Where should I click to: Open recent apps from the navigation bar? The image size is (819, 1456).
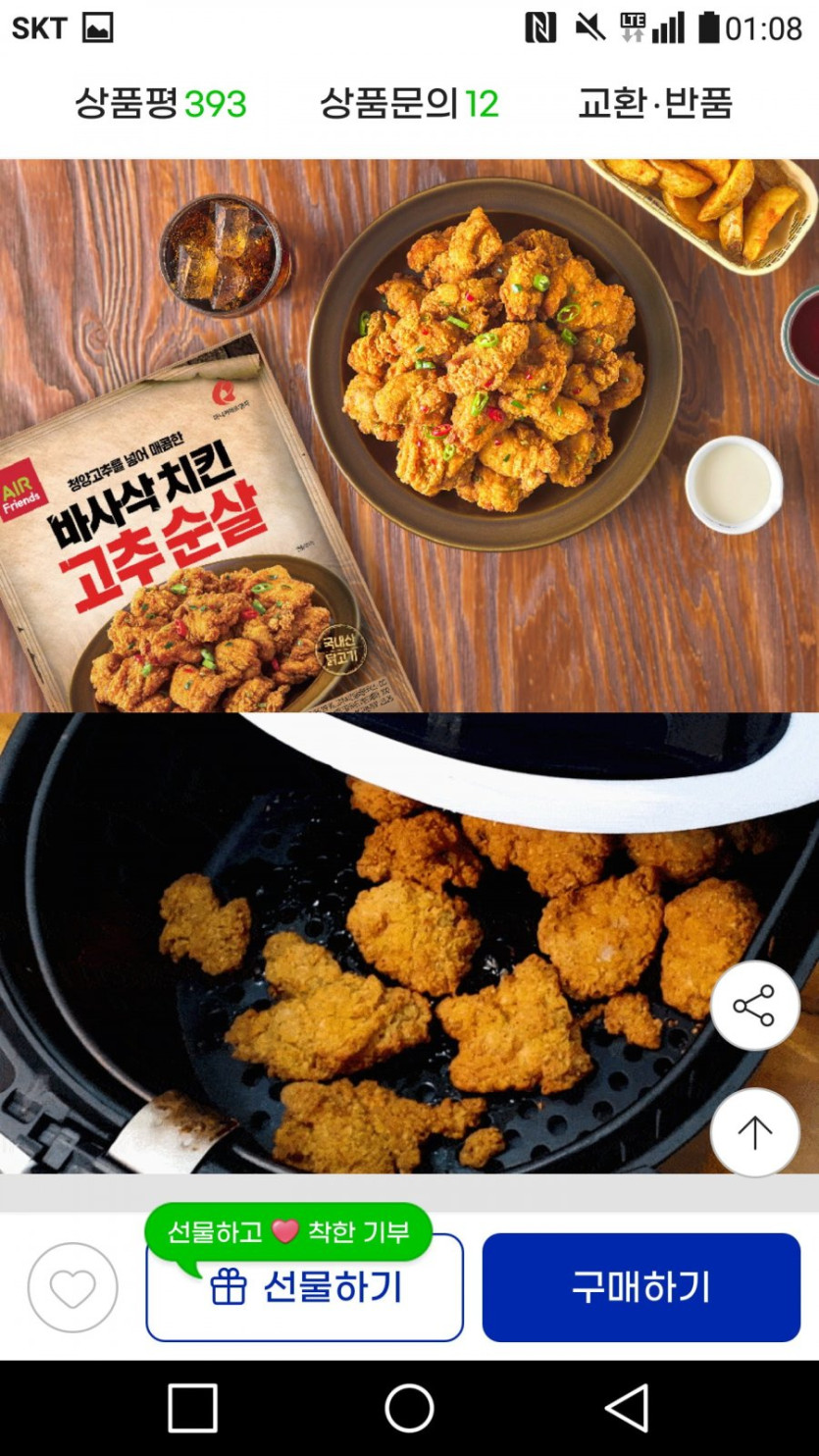tap(192, 1409)
